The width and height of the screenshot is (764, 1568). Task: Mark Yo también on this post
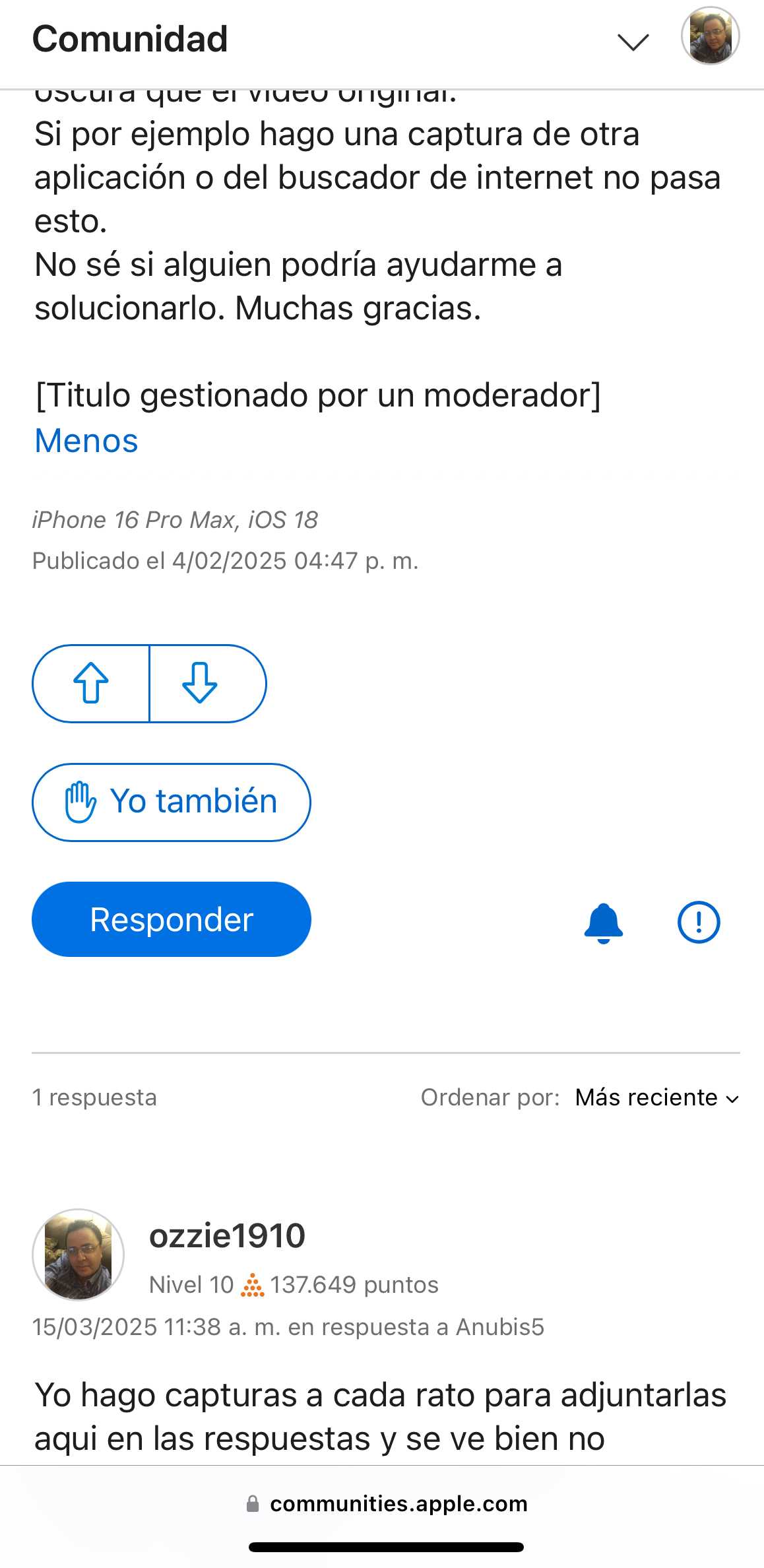click(x=171, y=802)
